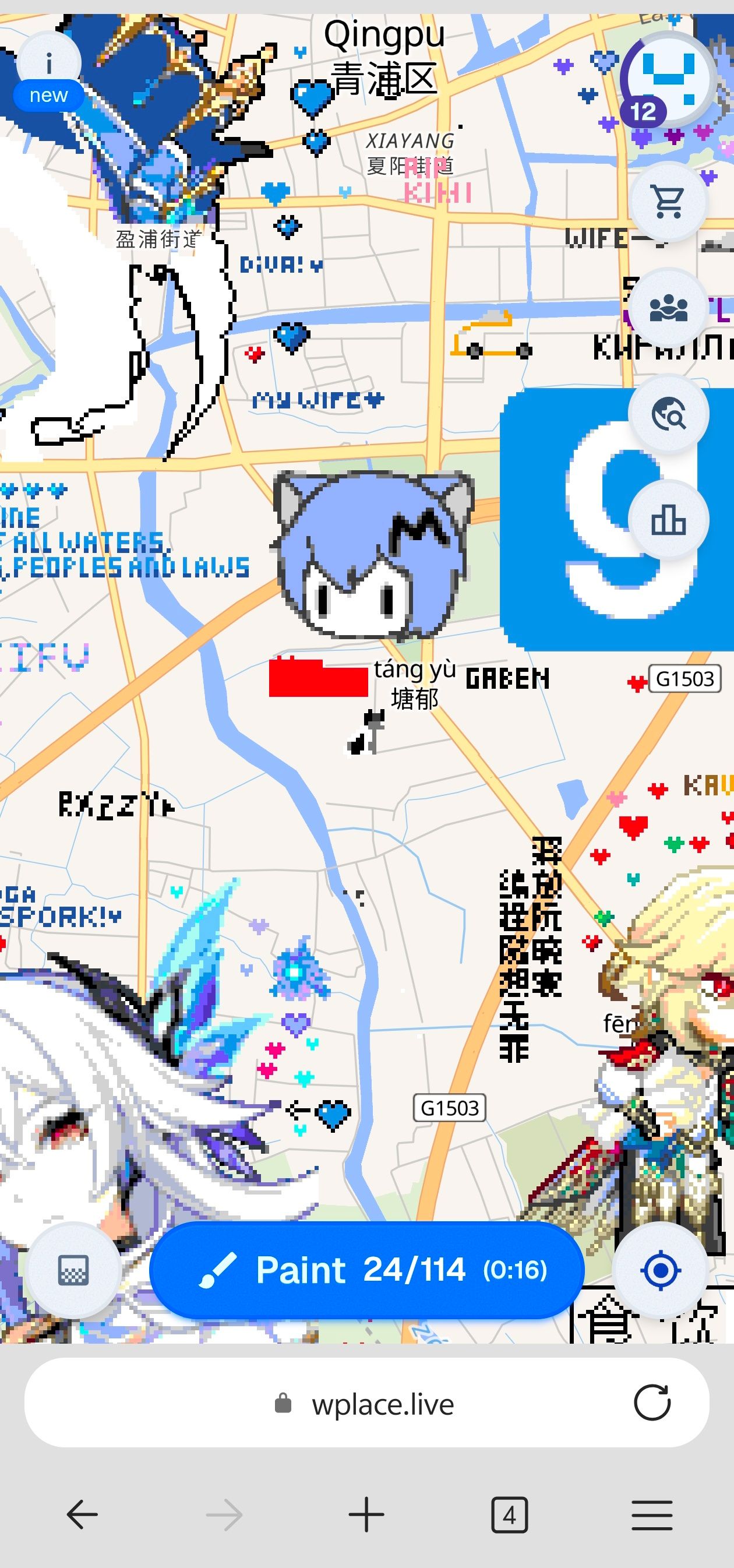The width and height of the screenshot is (734, 1568).
Task: Open a new browser tab
Action: pyautogui.click(x=366, y=1514)
